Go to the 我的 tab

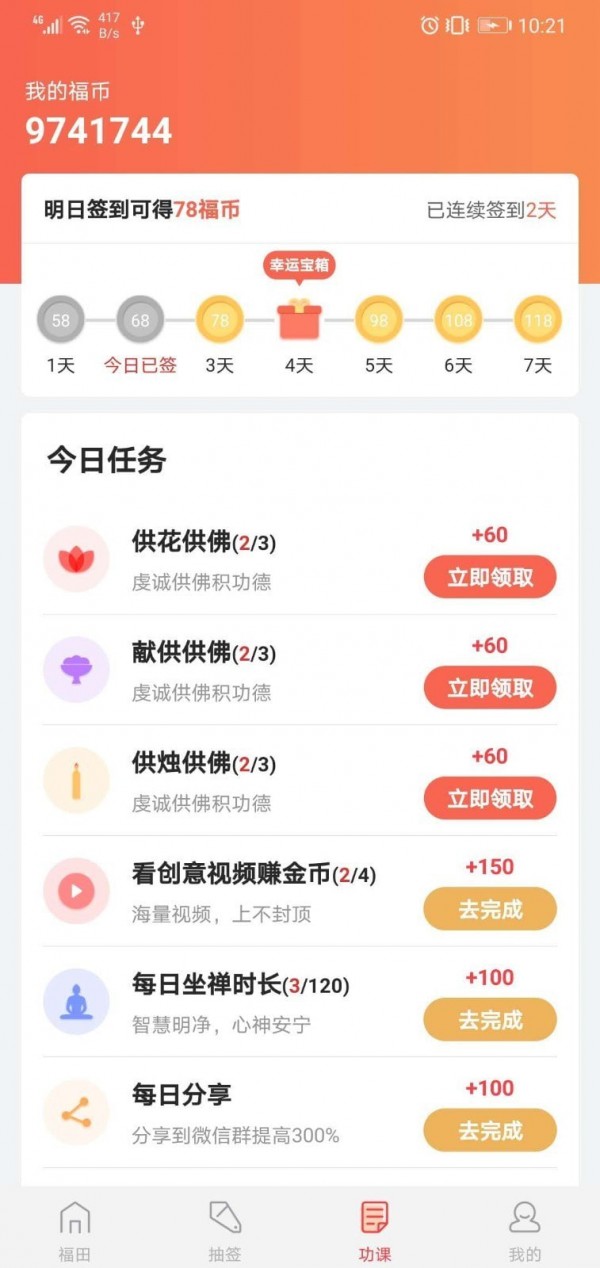[x=525, y=1229]
